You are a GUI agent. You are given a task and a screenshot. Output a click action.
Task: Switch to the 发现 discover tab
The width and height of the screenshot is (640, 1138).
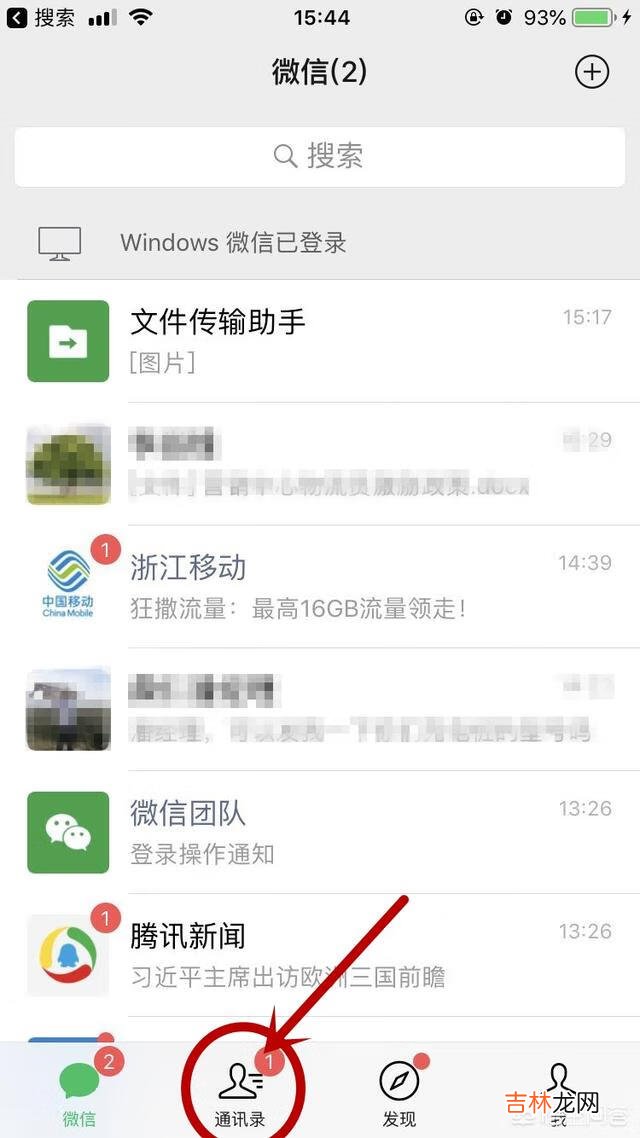(x=399, y=1092)
